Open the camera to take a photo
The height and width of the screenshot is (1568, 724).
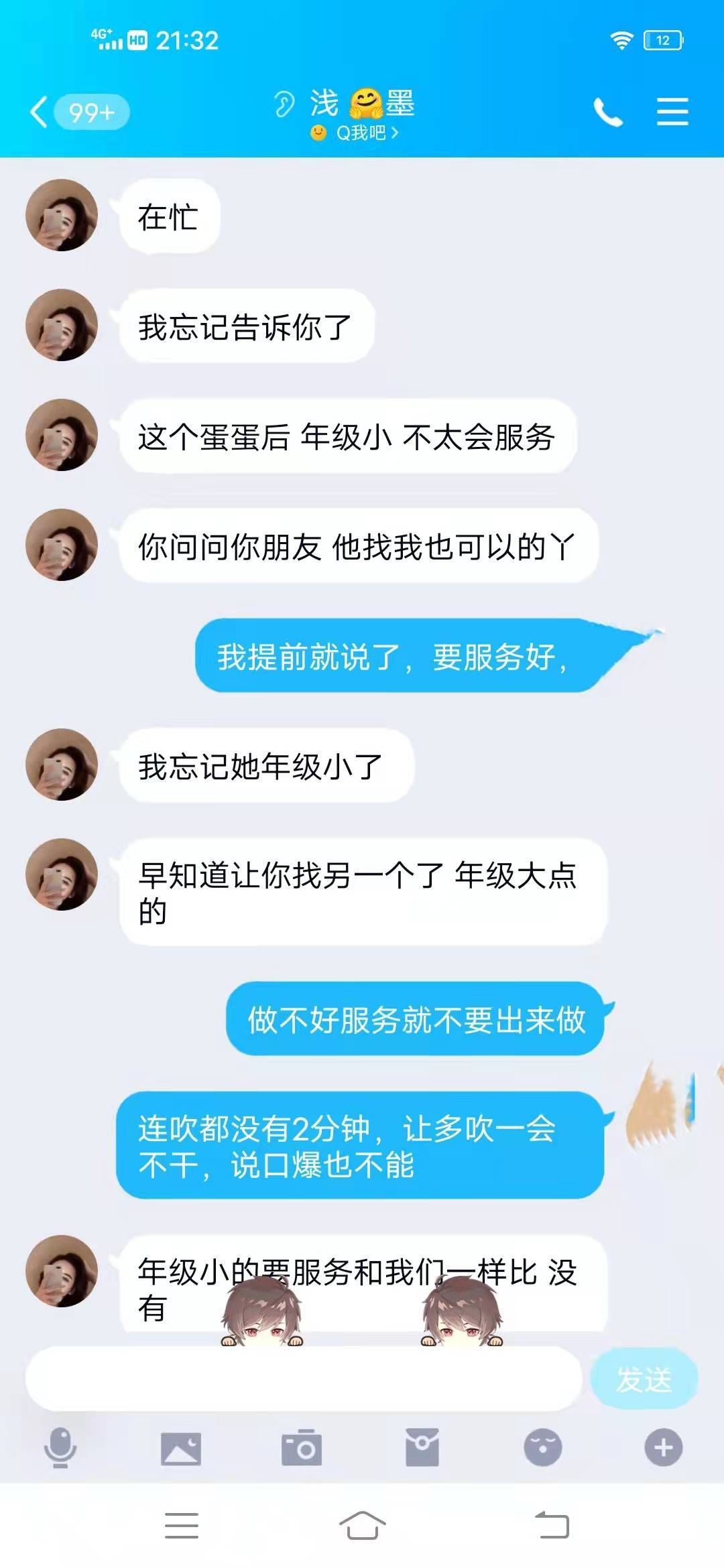[302, 1449]
